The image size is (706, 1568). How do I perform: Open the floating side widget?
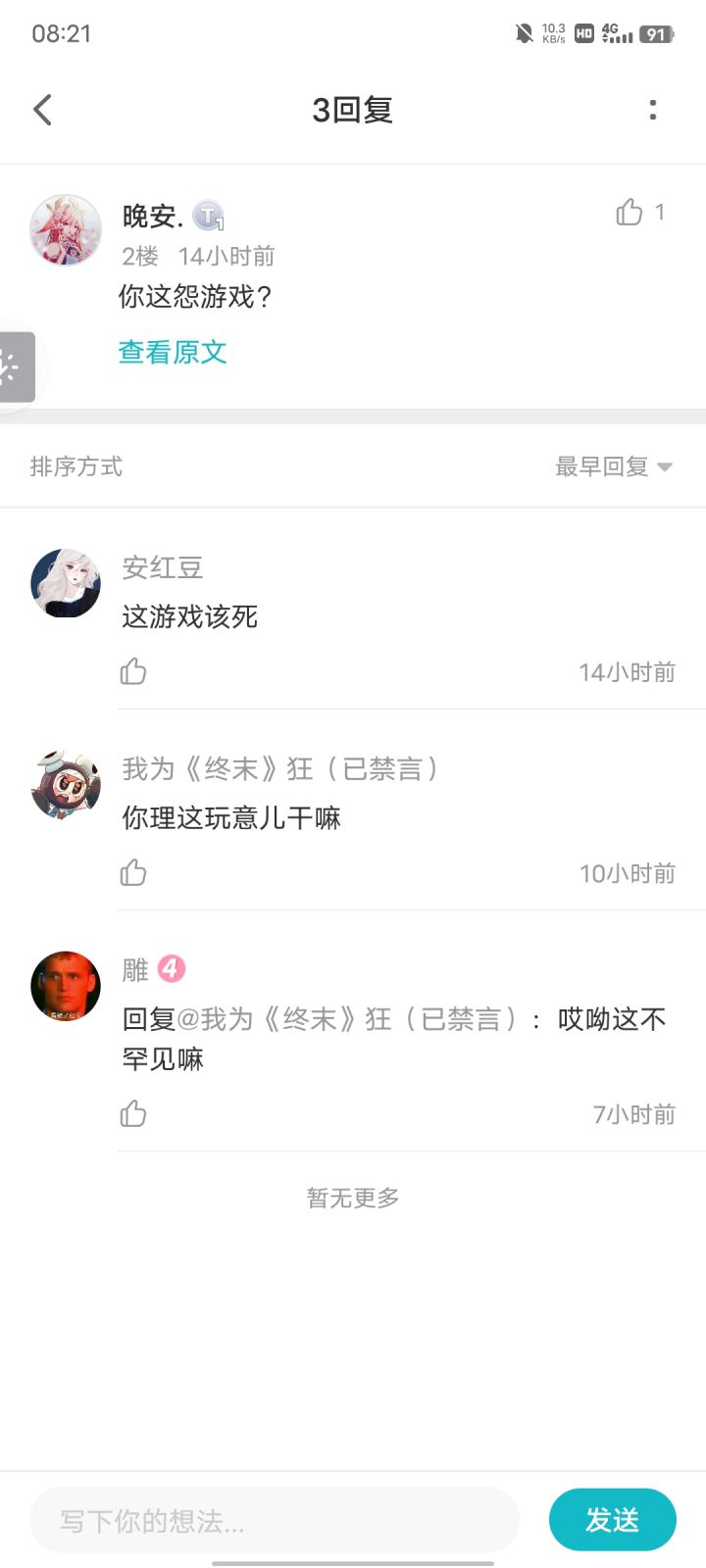tap(15, 367)
